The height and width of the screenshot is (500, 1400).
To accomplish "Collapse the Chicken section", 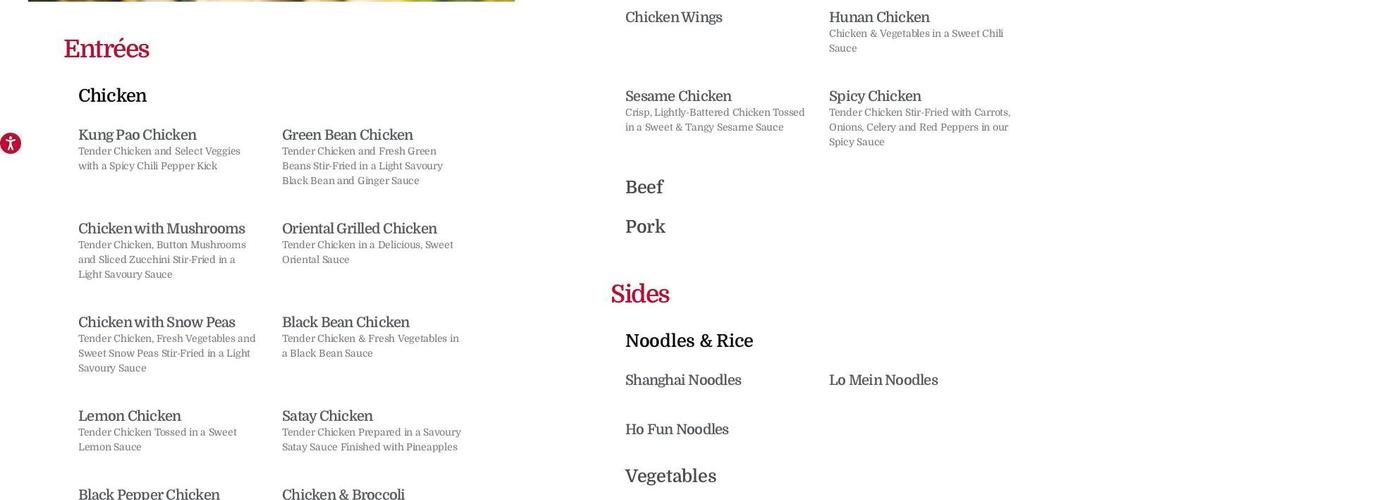I will point(112,96).
